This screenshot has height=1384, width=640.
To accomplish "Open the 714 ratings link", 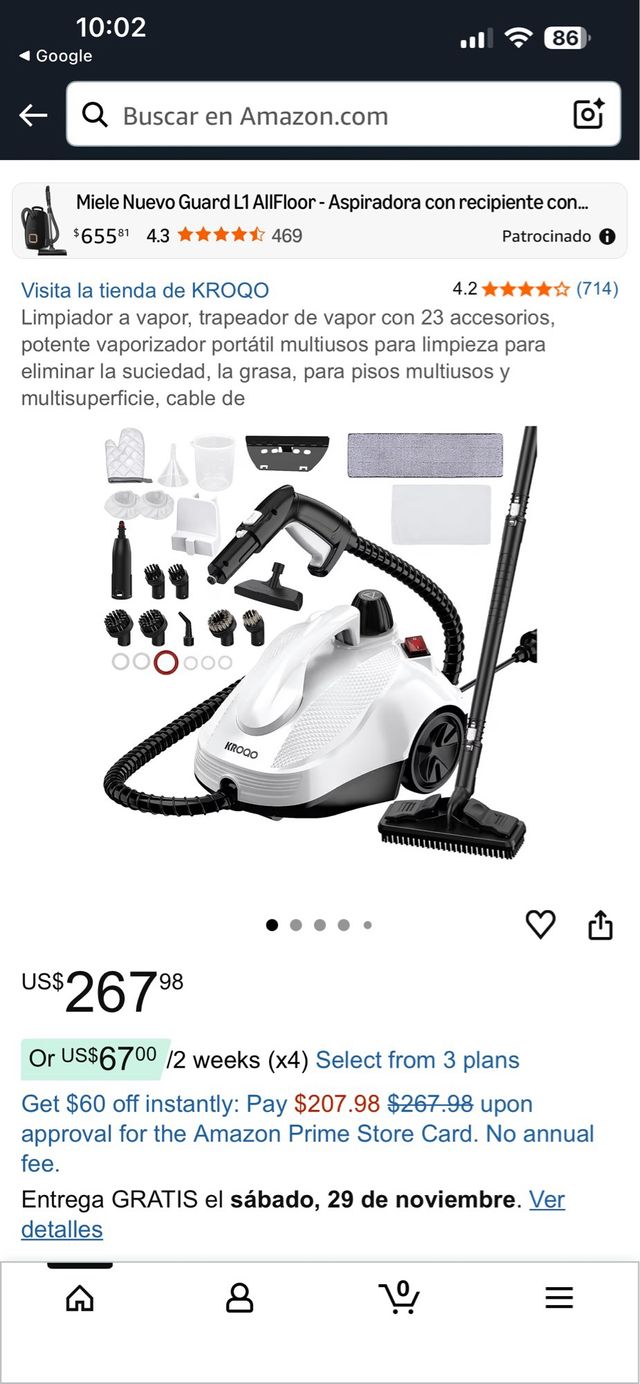I will [x=597, y=289].
